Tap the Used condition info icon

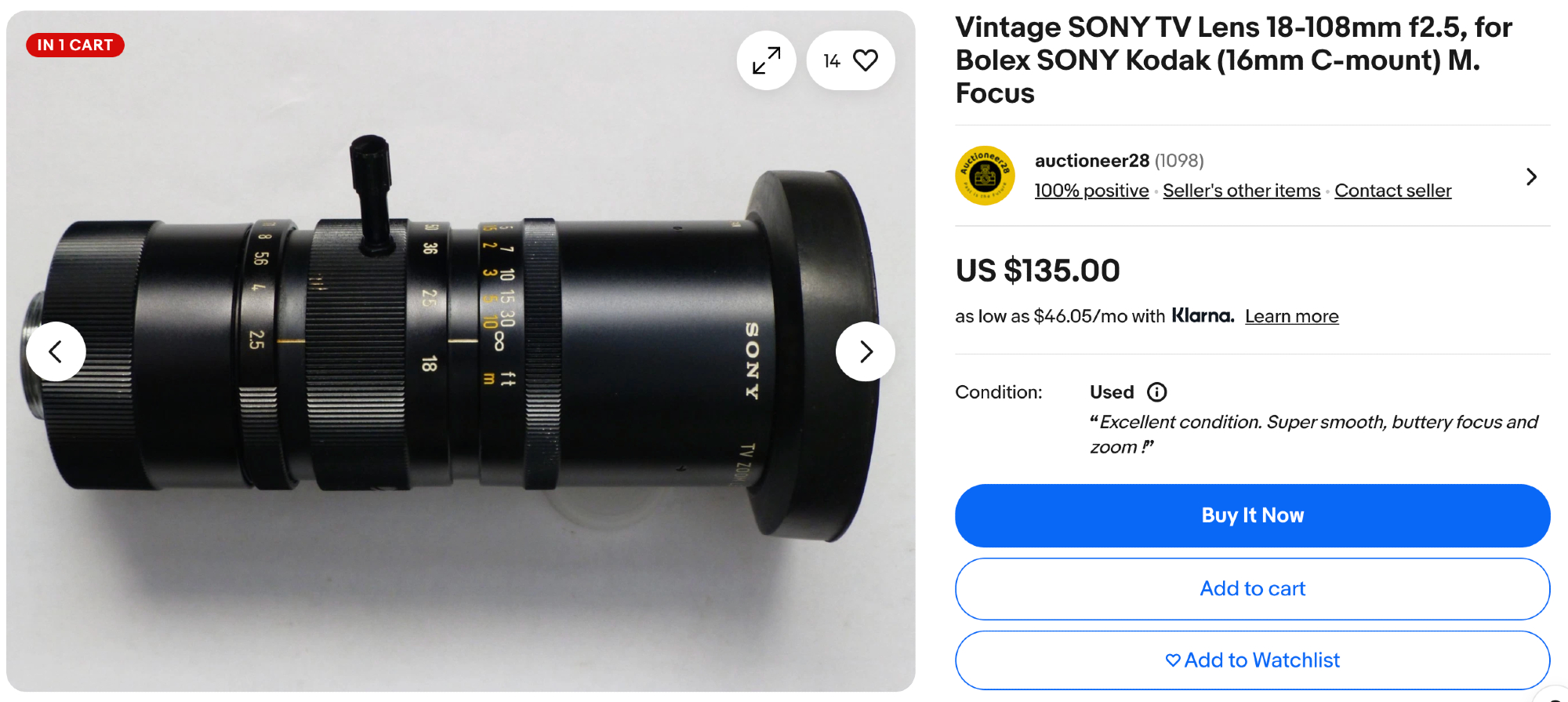[x=1156, y=392]
